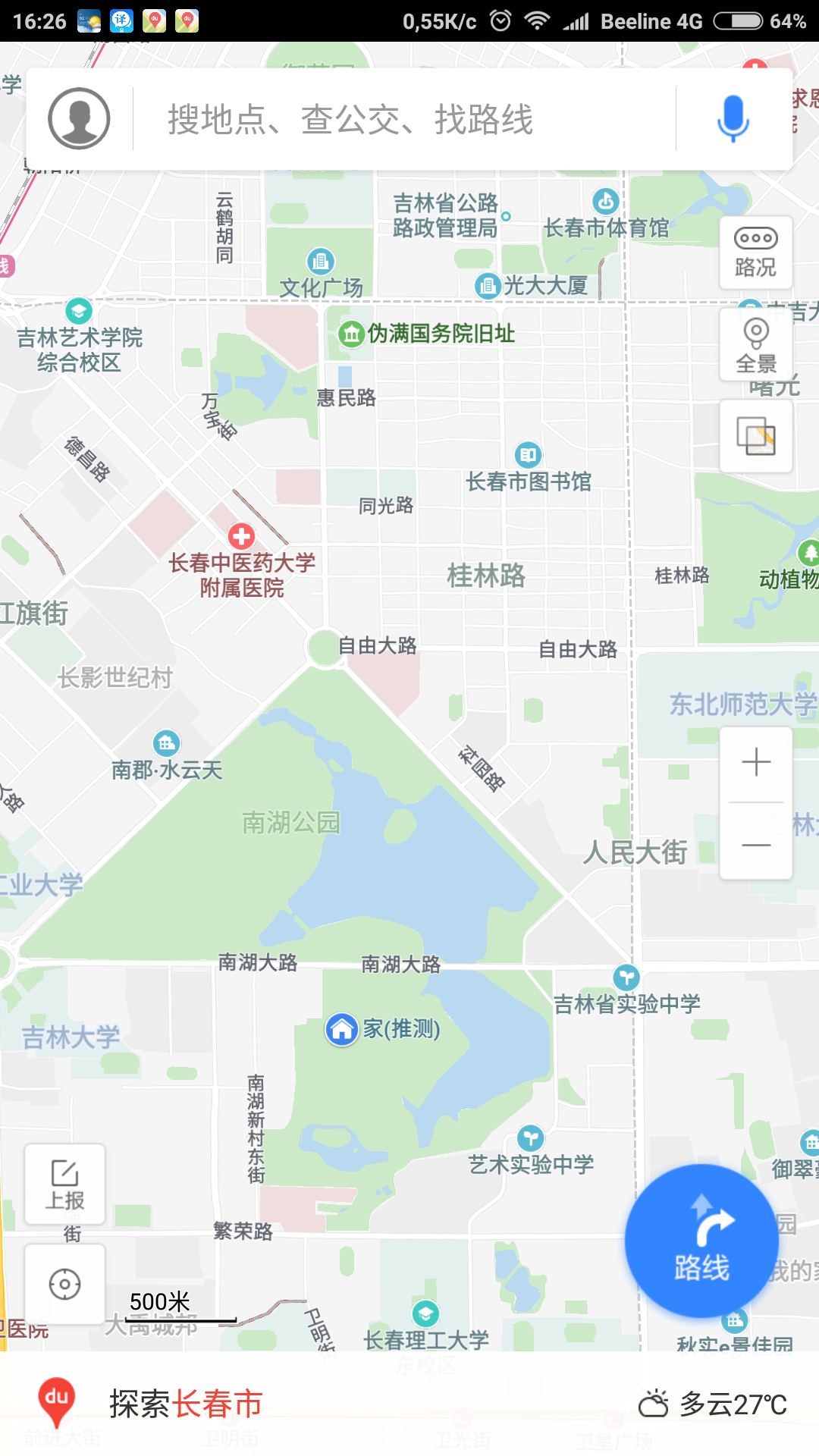Toggle the 路况 traffic layer
This screenshot has height=1456, width=819.
coord(755,253)
